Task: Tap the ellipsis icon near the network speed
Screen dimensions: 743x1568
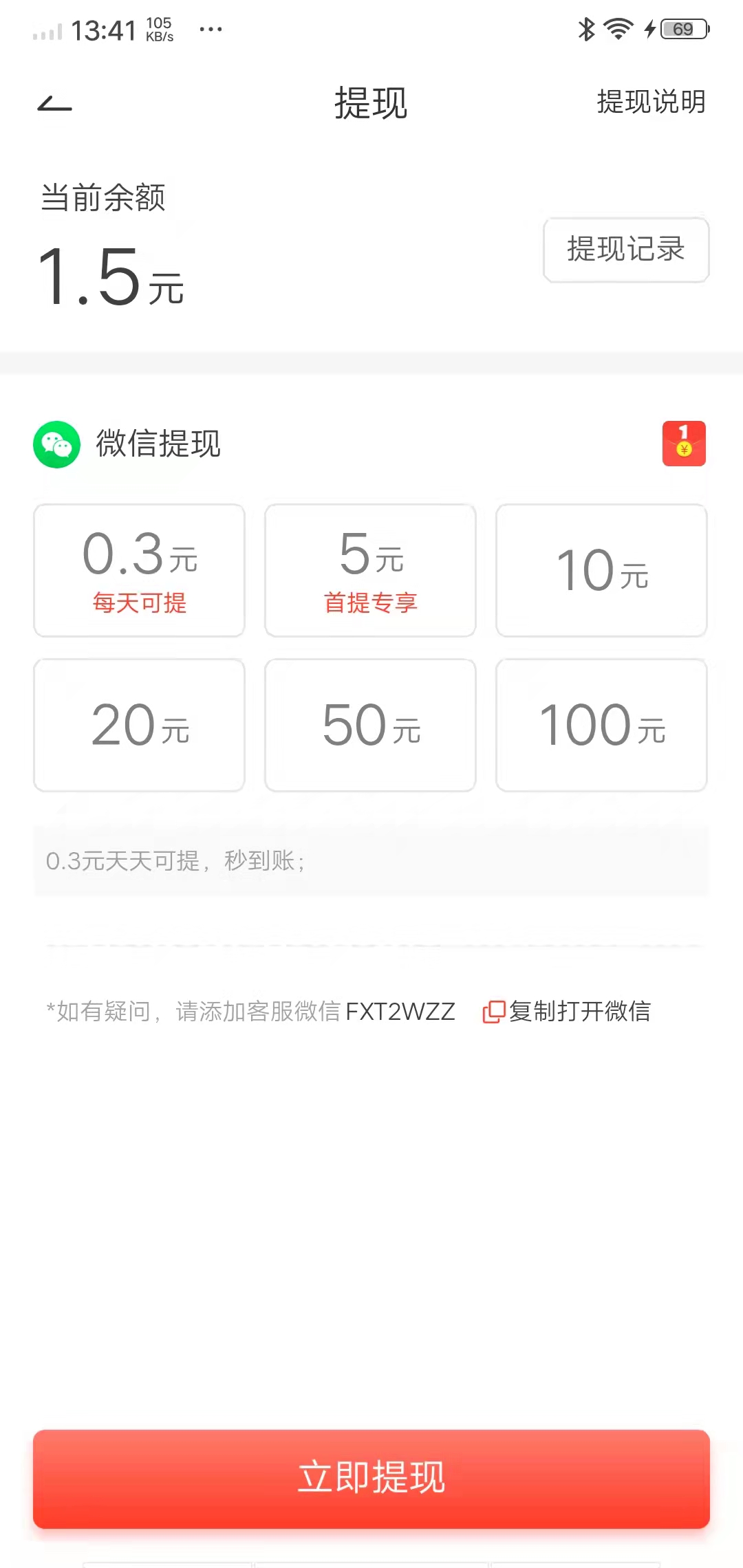Action: 211,29
